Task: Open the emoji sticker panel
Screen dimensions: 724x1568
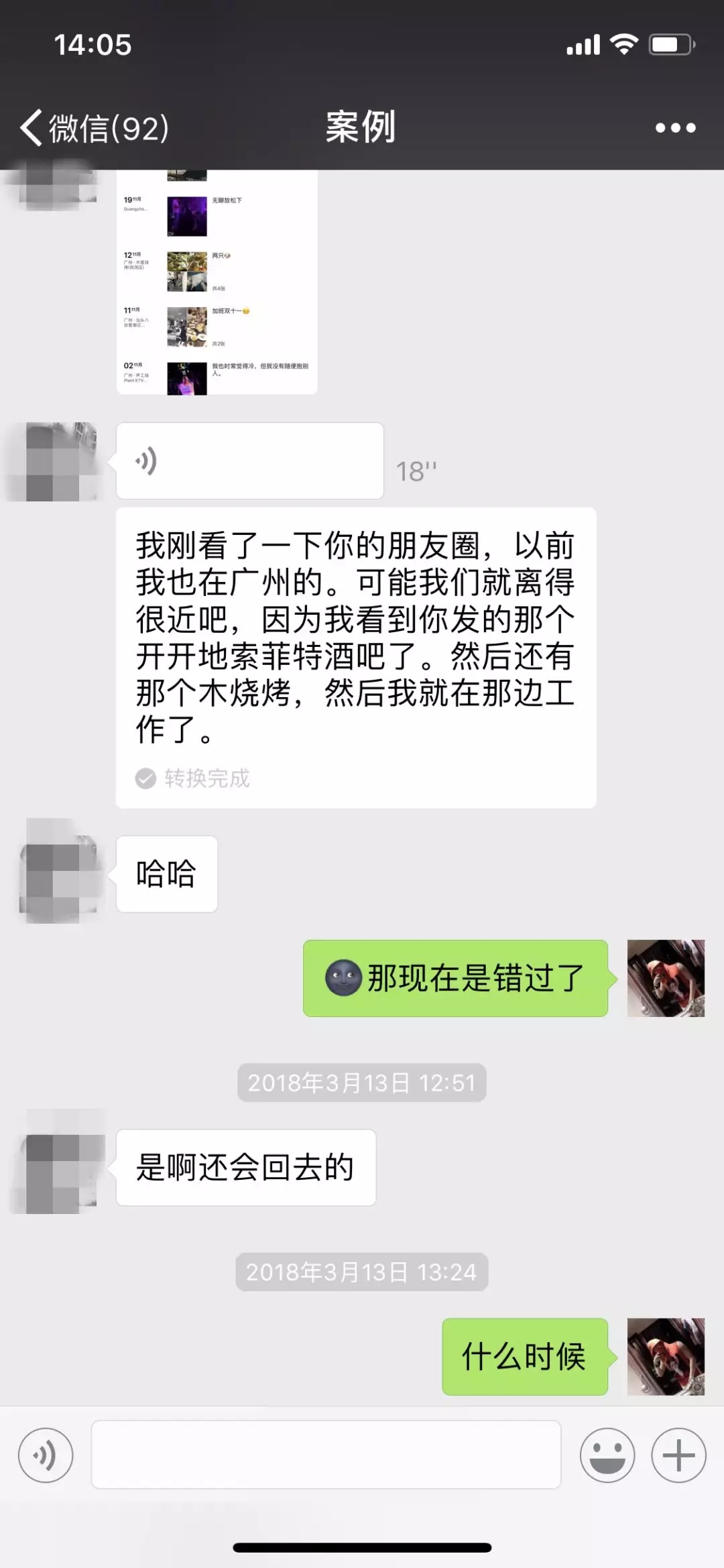Action: click(x=607, y=1455)
